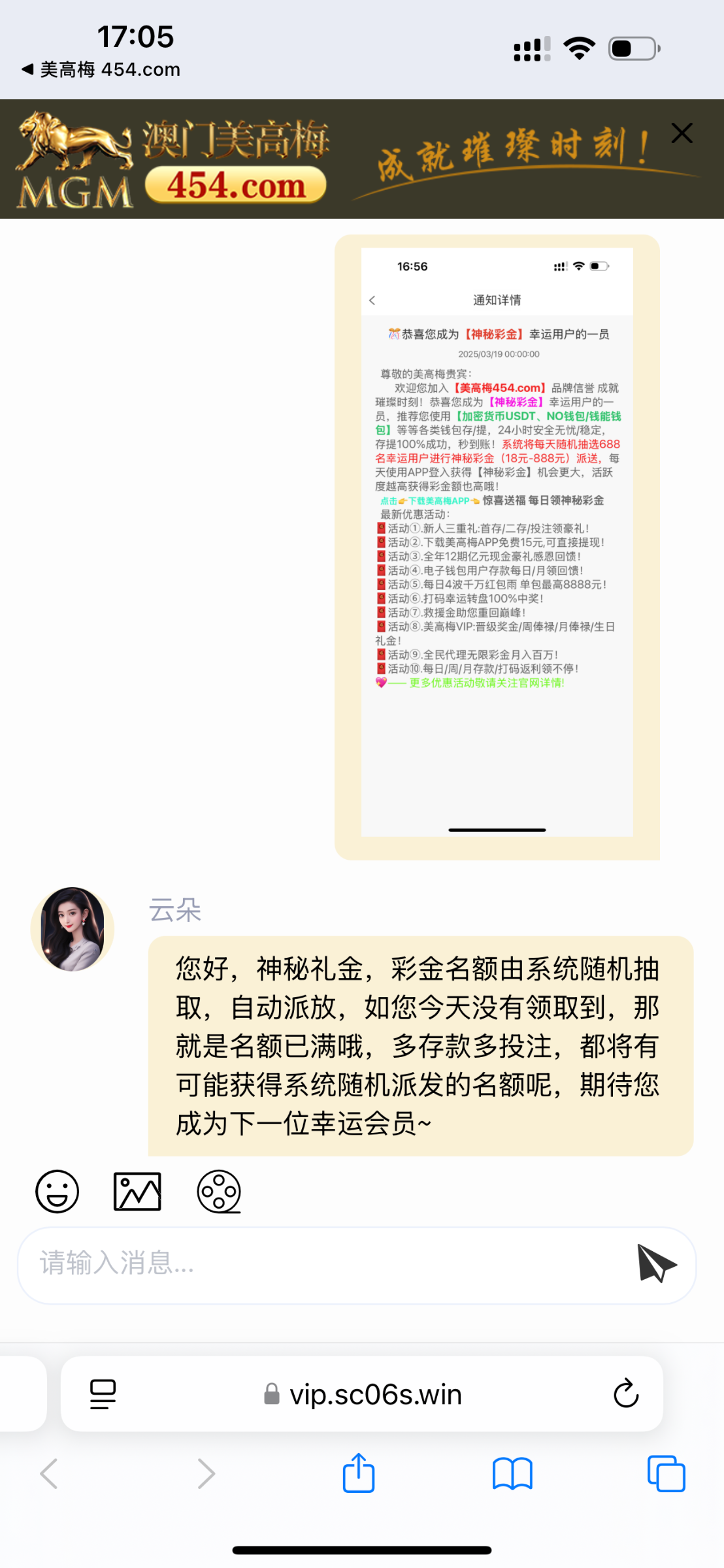The width and height of the screenshot is (724, 1568).
Task: Open Safari page settings menu
Action: [103, 1394]
